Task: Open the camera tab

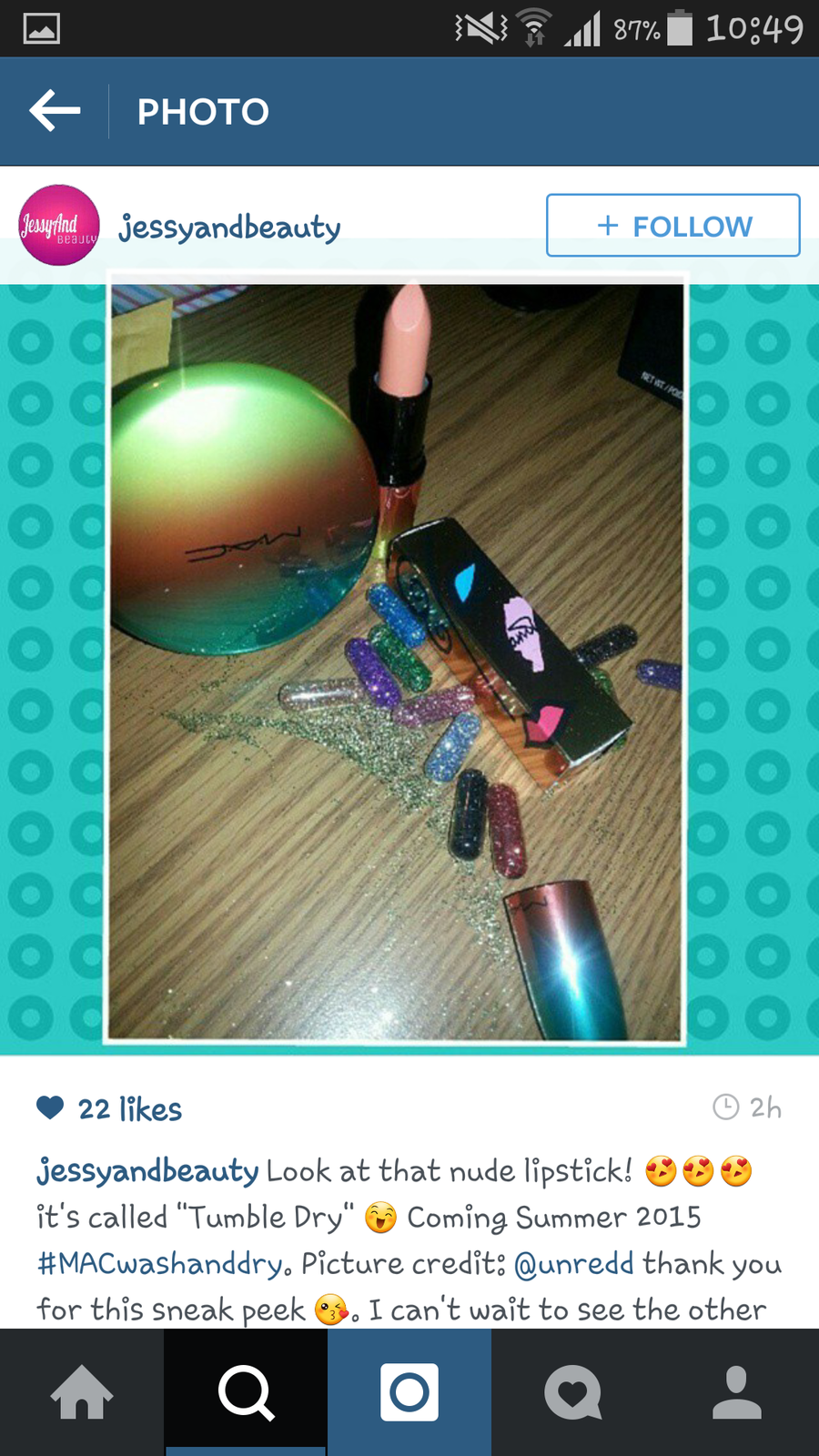Action: (409, 1392)
